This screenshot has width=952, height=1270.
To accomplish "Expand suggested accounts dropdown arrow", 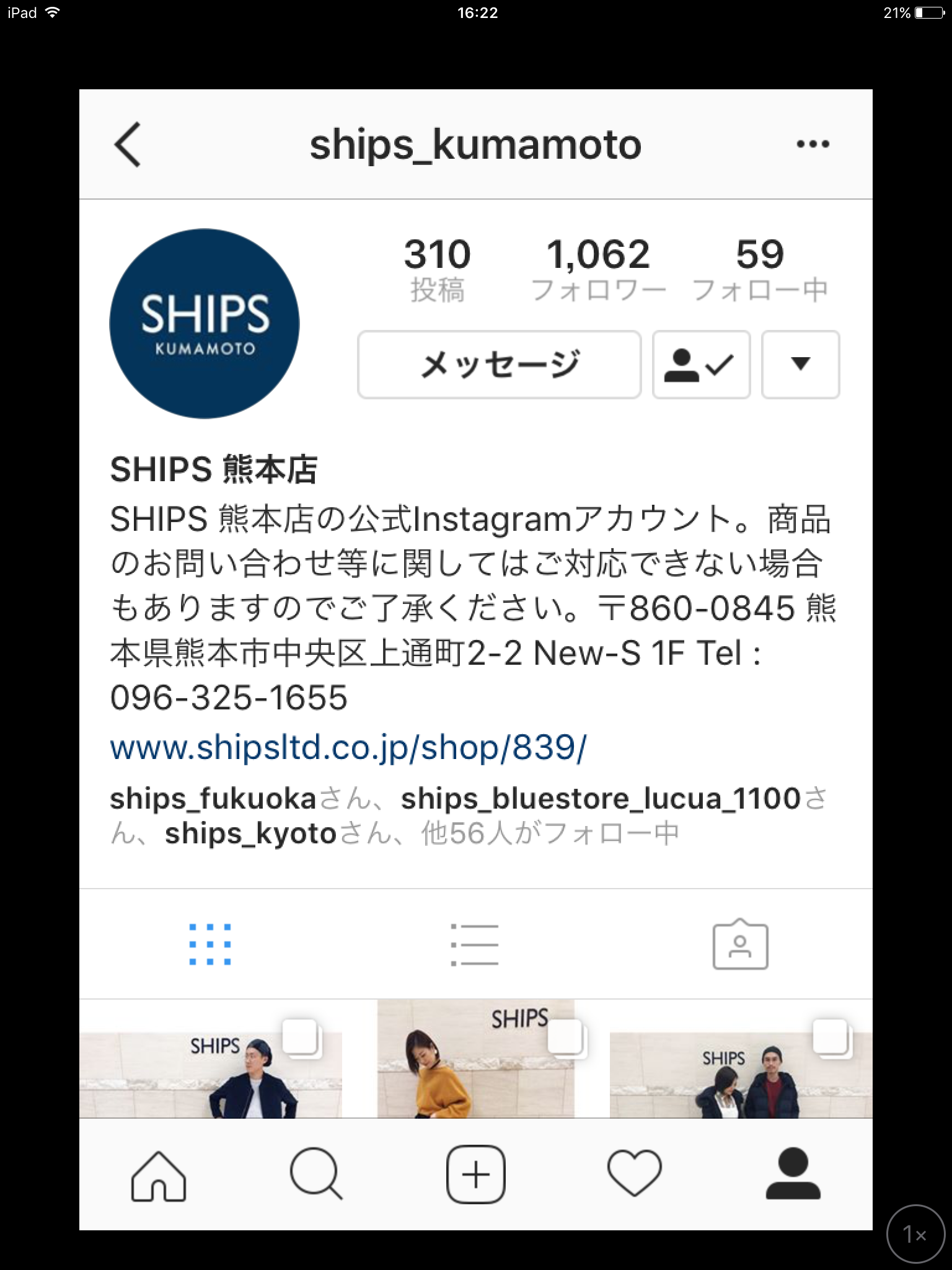I will [800, 365].
